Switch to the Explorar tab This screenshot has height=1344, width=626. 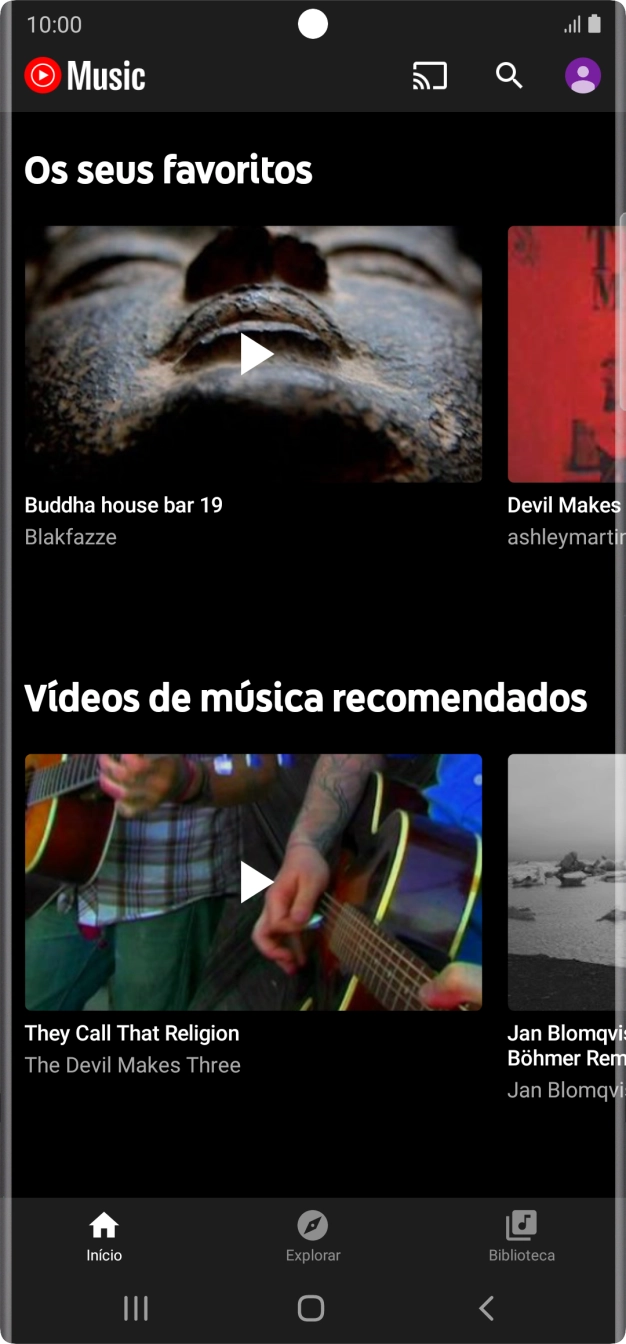tap(313, 1236)
